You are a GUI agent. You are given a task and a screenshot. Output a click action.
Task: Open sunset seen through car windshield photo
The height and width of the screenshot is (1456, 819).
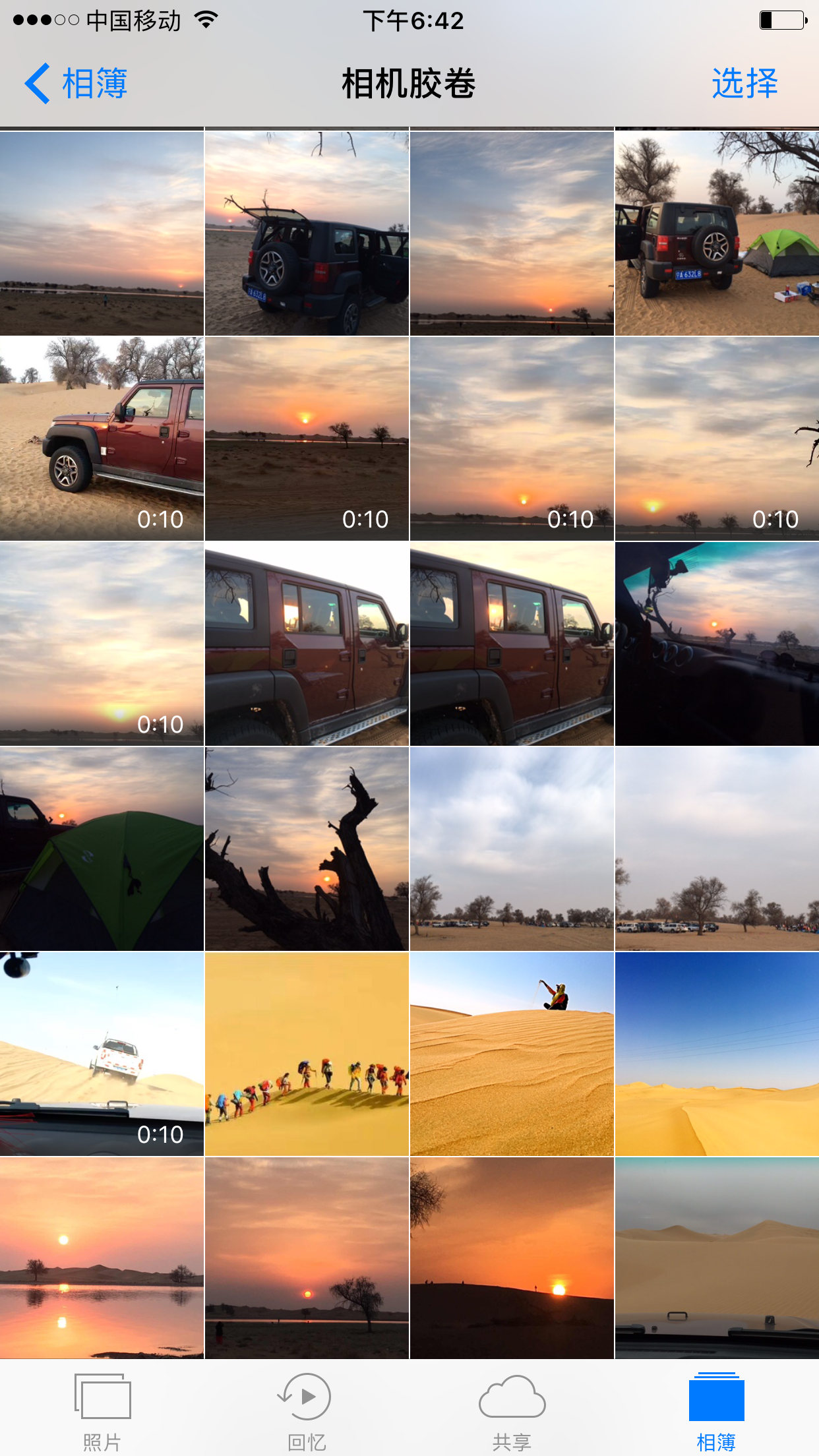click(x=717, y=644)
